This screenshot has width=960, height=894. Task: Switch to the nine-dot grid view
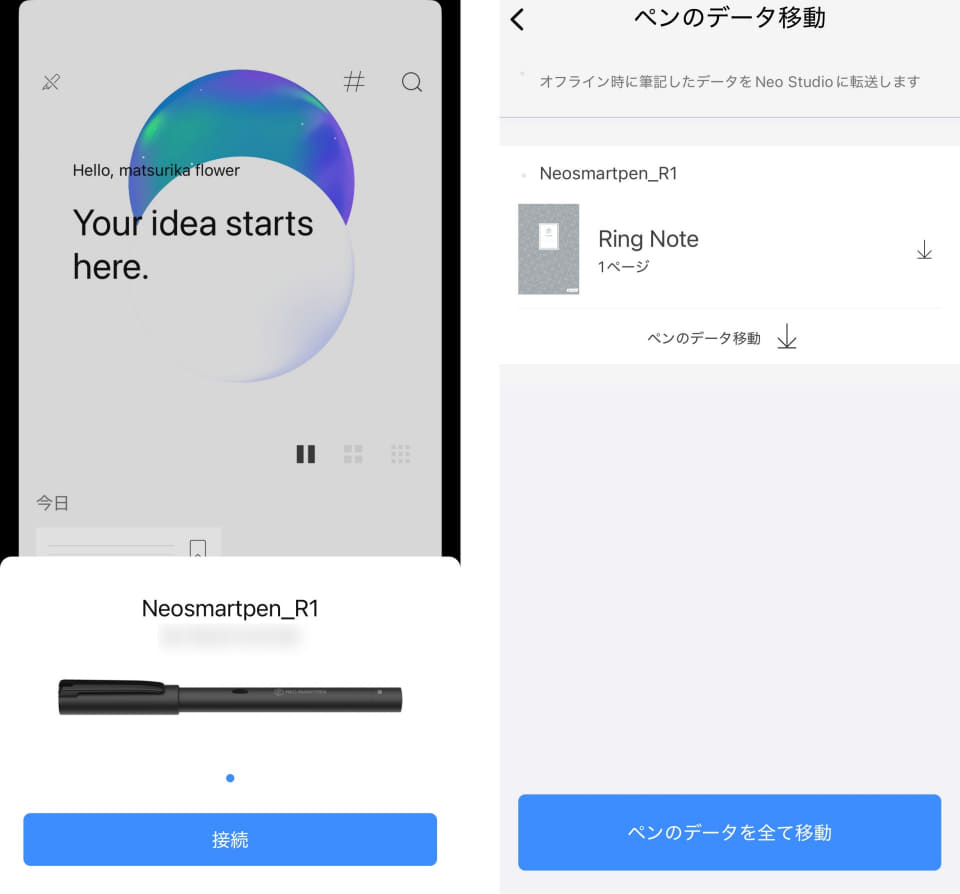[401, 454]
